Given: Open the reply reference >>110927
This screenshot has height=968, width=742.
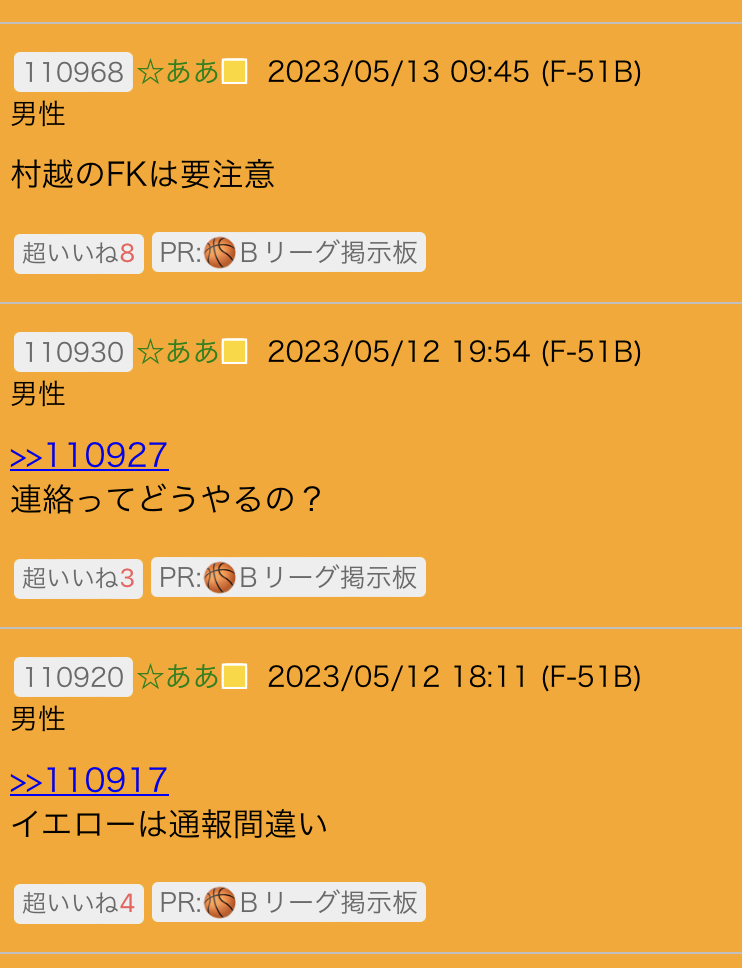Looking at the screenshot, I should point(89,455).
